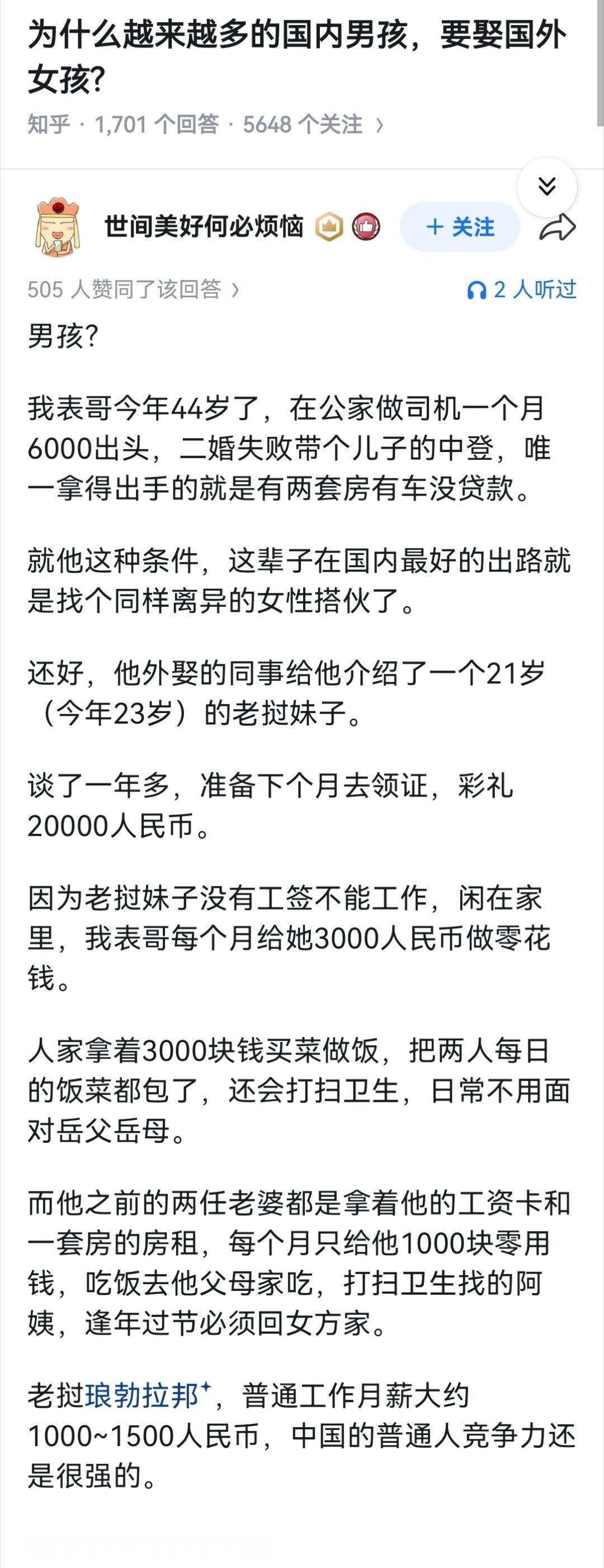Open the author's avatar picture
Viewport: 604px width, 1568px height.
pyautogui.click(x=59, y=226)
